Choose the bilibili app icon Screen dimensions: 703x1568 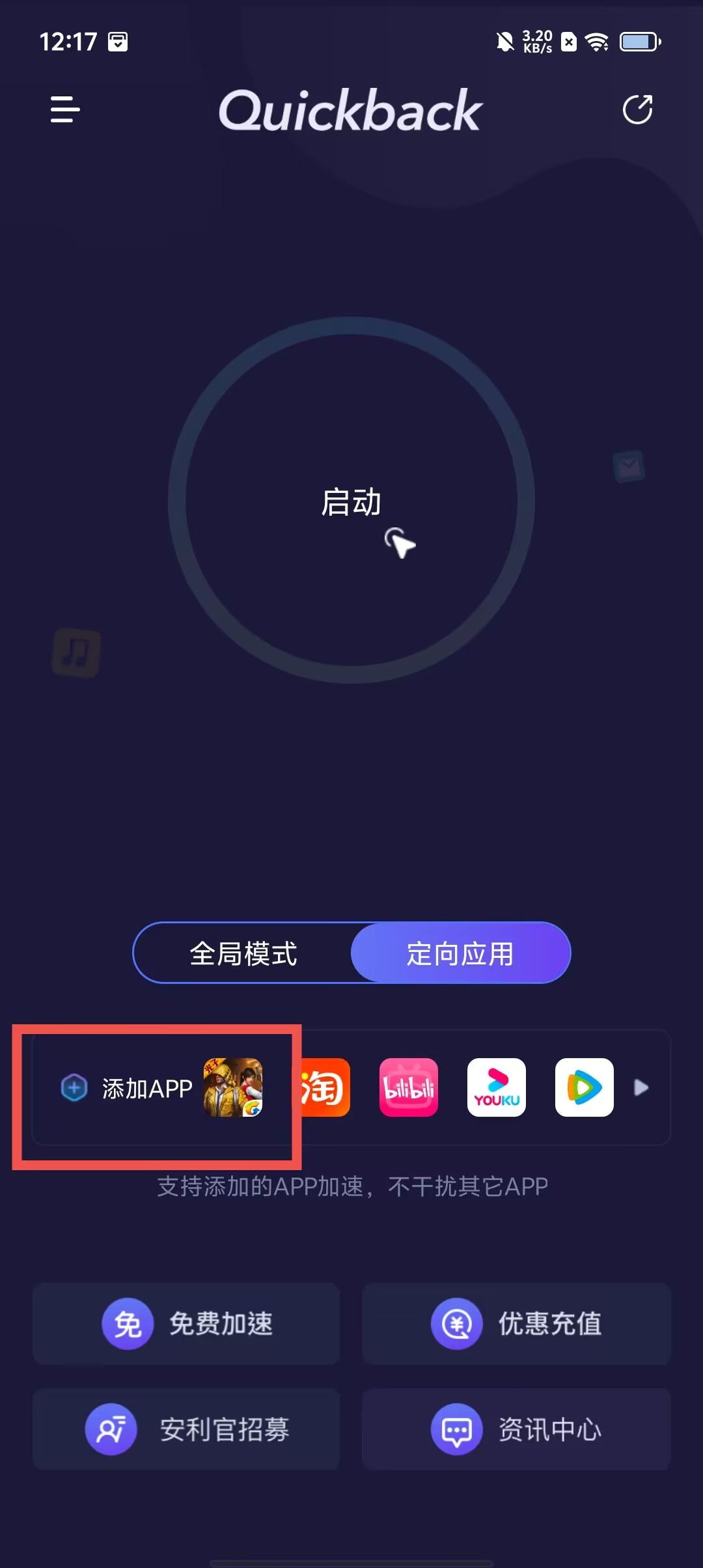(x=409, y=1087)
